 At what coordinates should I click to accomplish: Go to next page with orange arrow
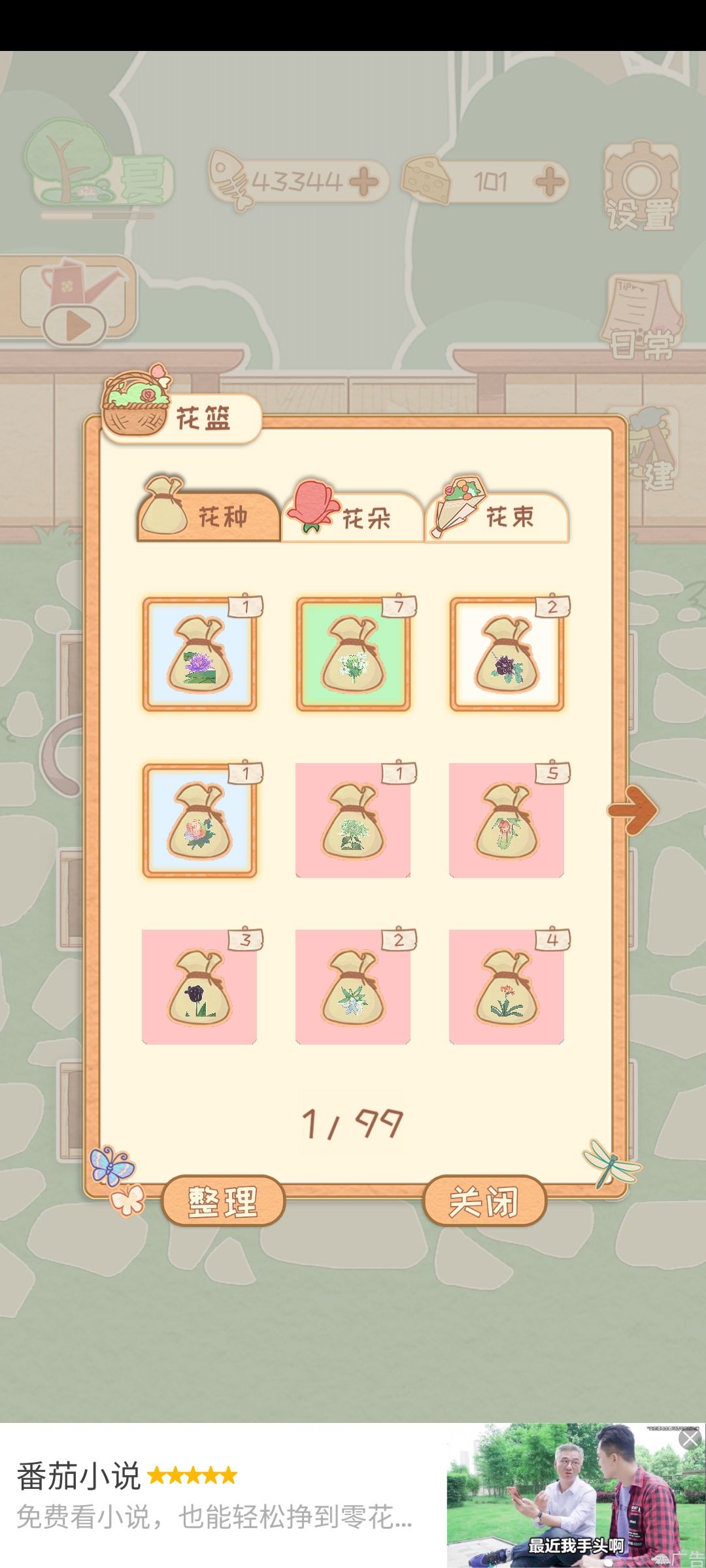pos(632,810)
